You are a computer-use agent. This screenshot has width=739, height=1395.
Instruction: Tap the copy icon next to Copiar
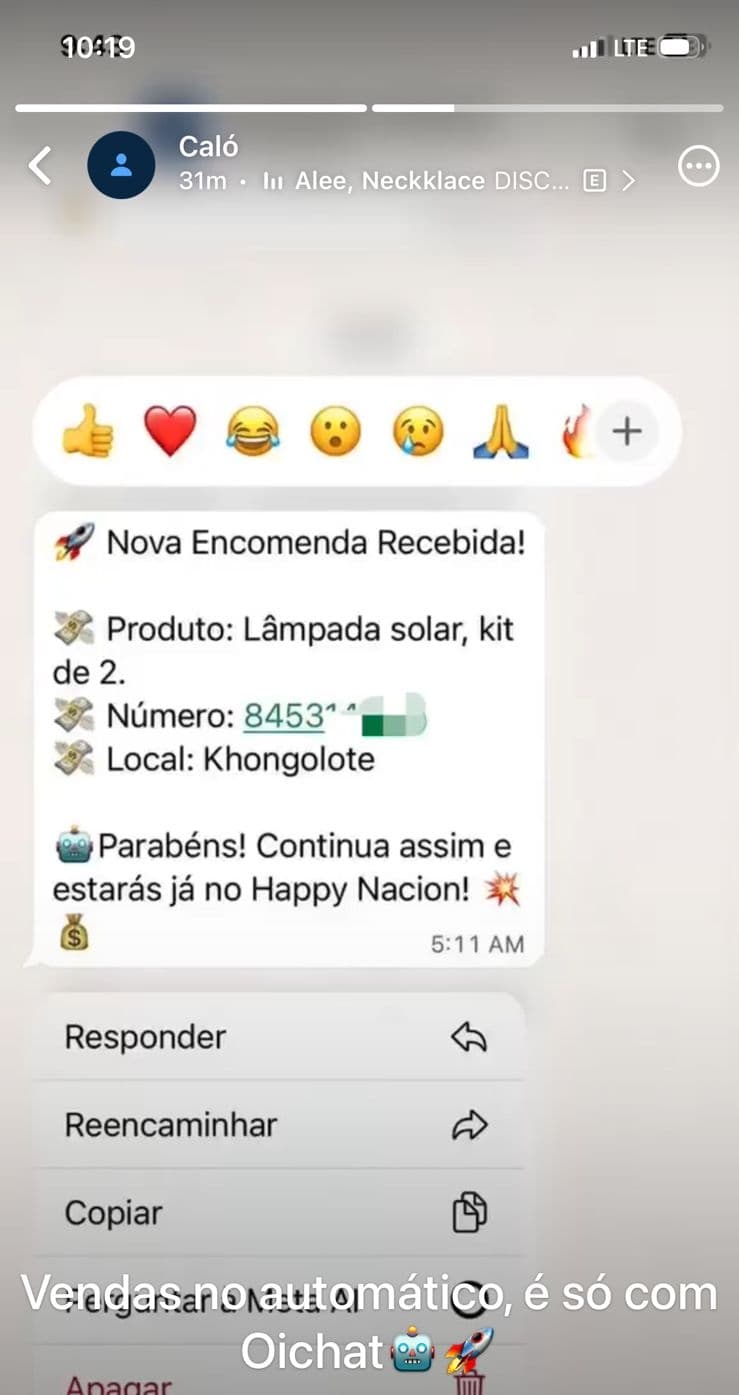tap(468, 1212)
